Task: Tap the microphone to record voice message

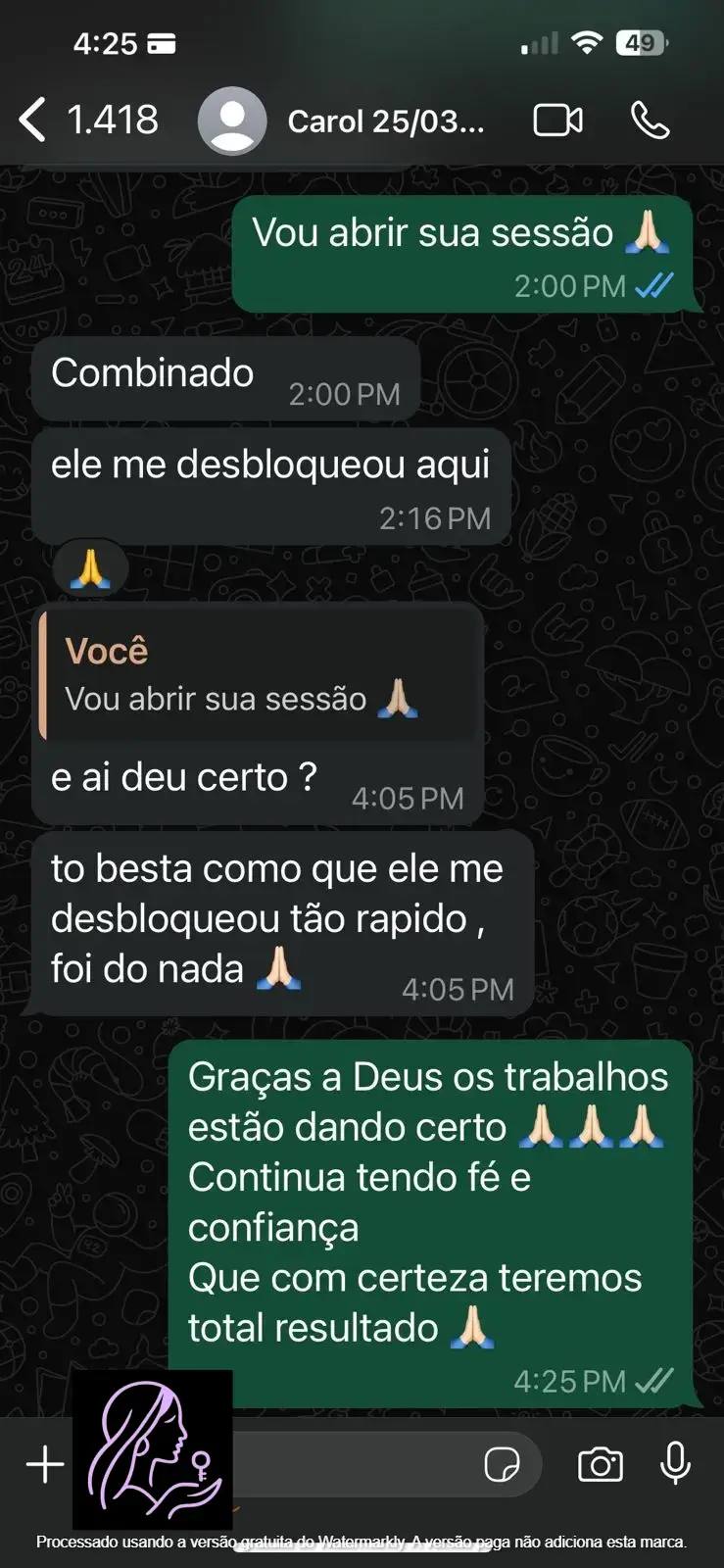Action: point(675,1465)
